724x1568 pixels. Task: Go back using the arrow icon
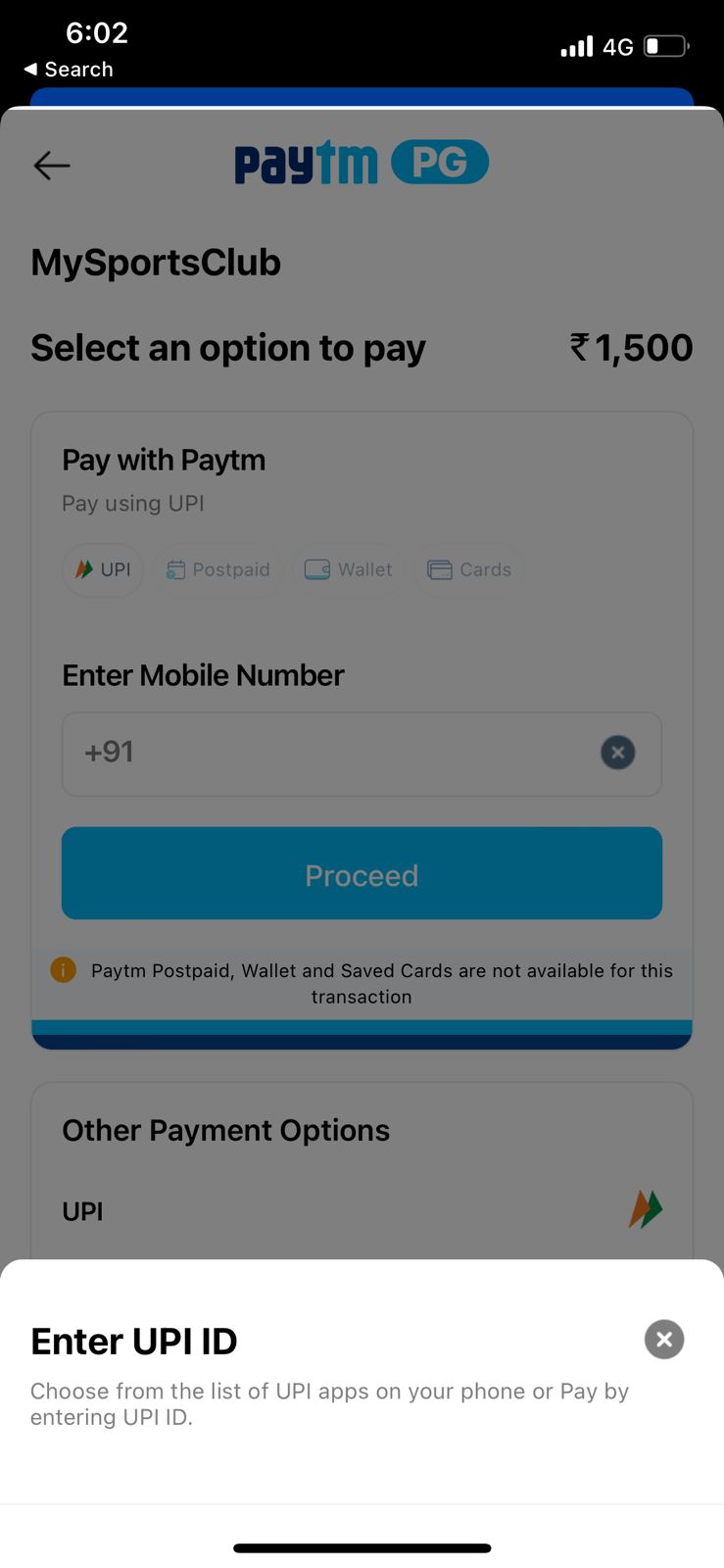(52, 166)
